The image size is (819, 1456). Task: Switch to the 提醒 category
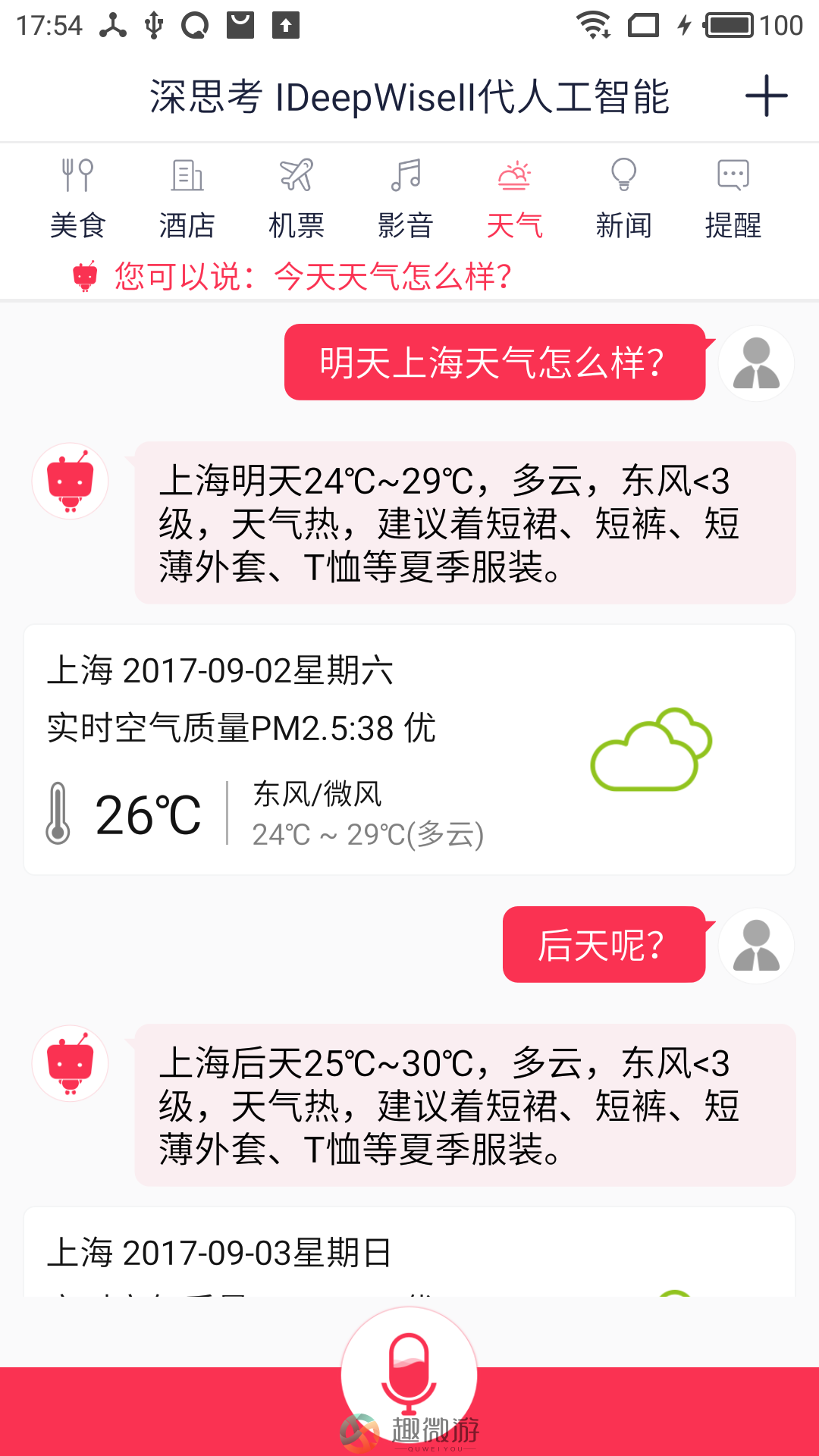tap(733, 199)
